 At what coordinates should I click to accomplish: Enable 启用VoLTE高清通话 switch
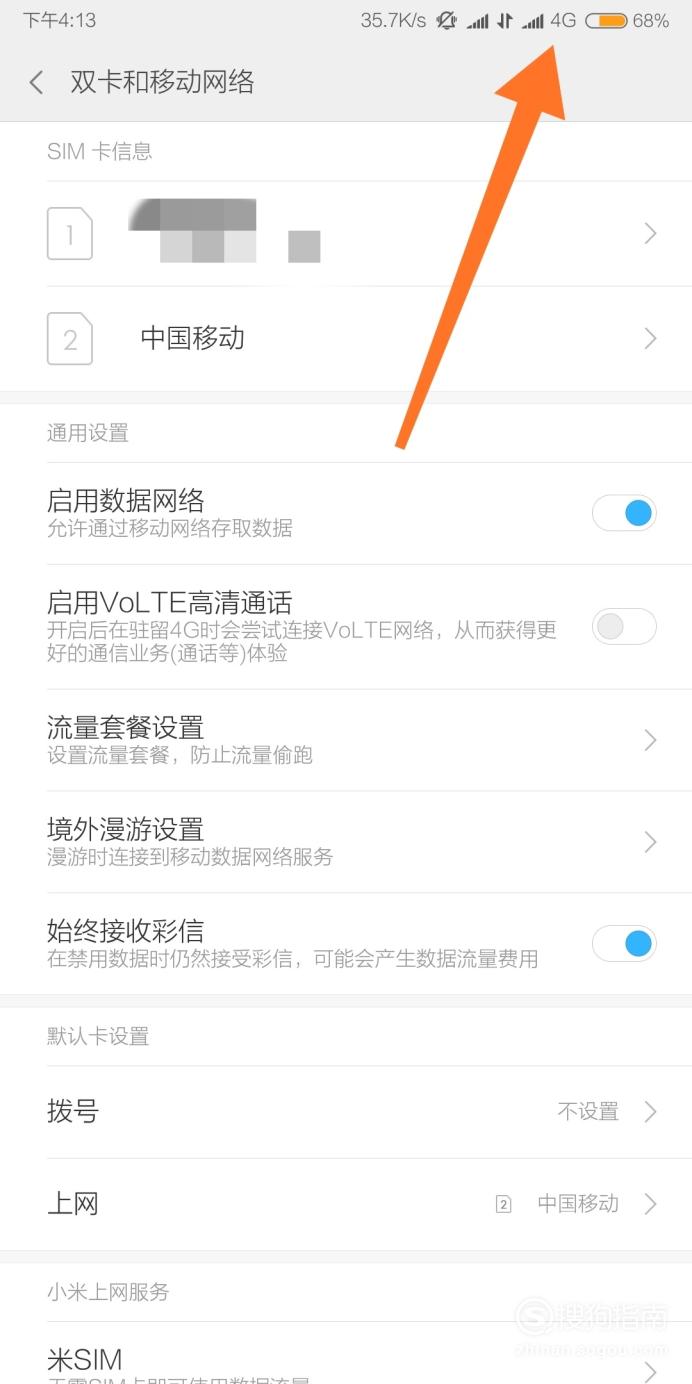[624, 627]
